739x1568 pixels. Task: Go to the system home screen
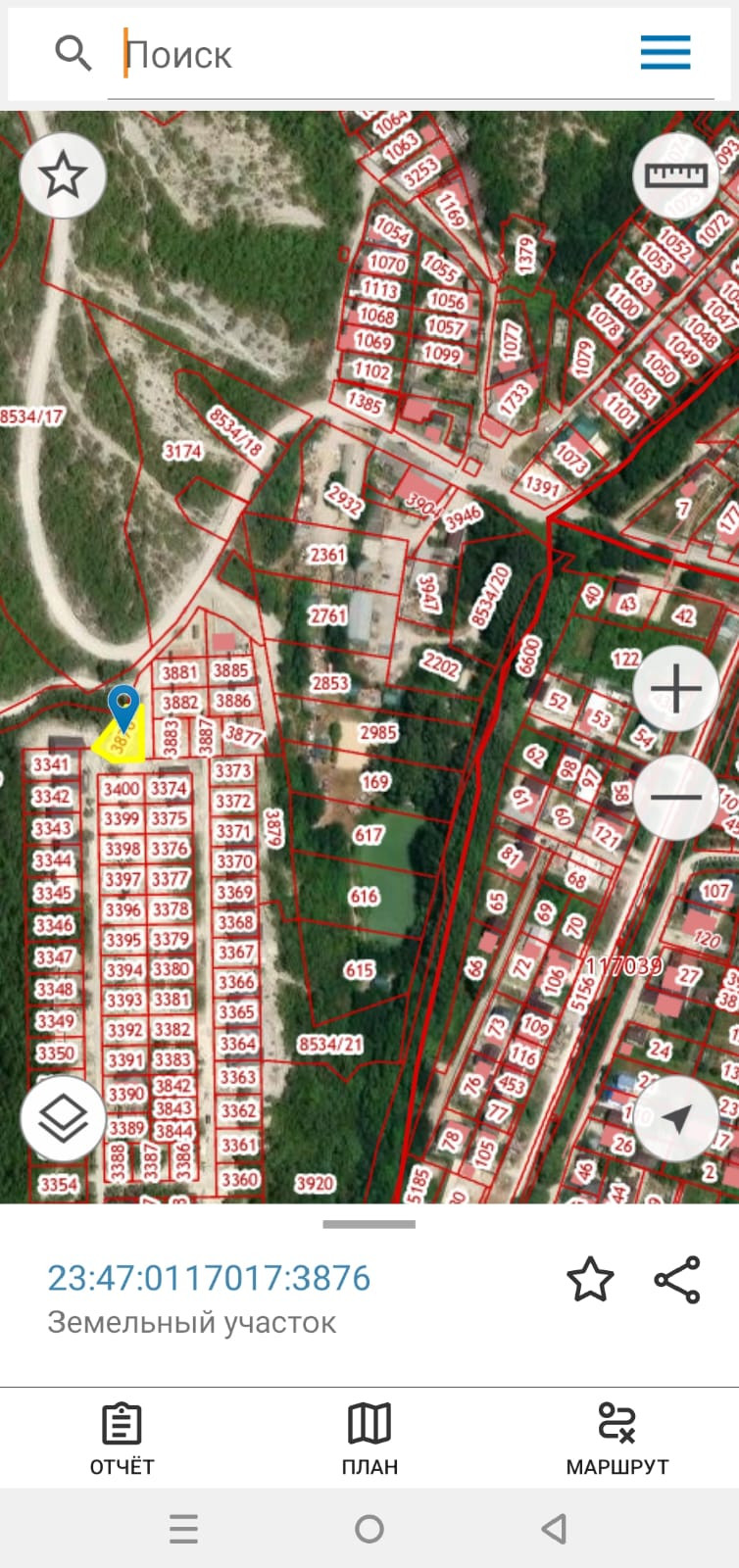[x=369, y=1528]
